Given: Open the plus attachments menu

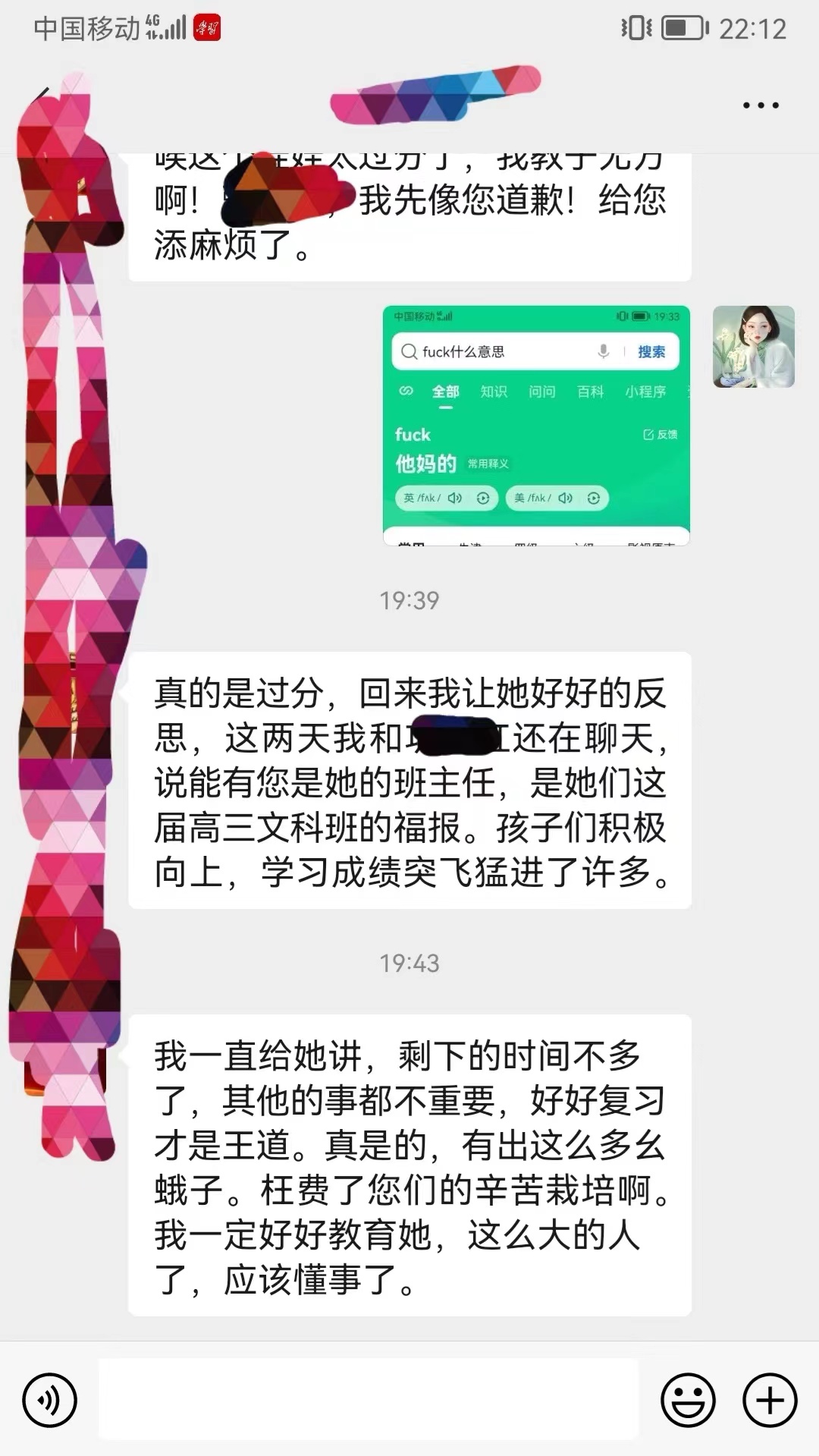Looking at the screenshot, I should [769, 1400].
